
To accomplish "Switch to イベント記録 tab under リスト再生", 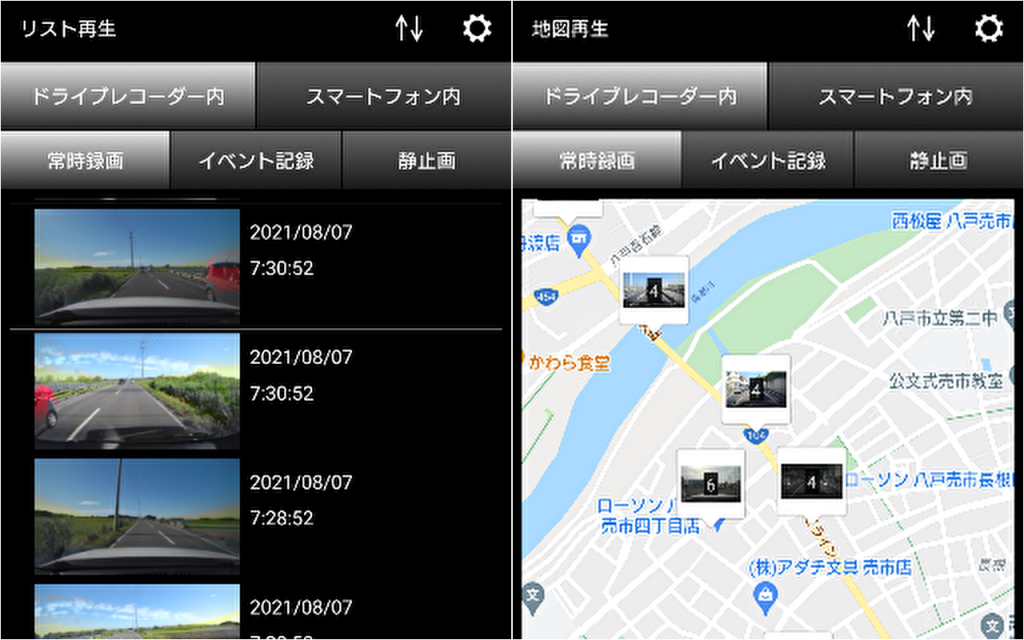I will 256,161.
